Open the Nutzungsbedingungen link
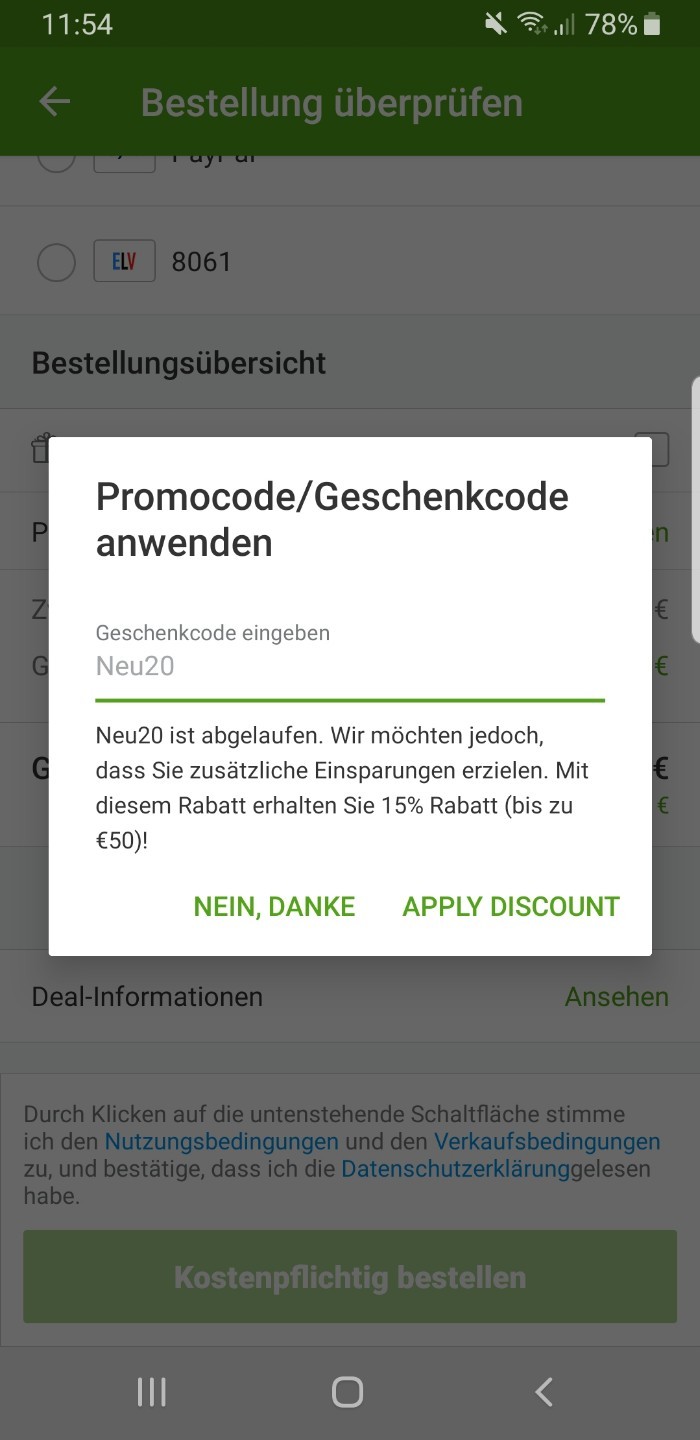 pos(221,1141)
